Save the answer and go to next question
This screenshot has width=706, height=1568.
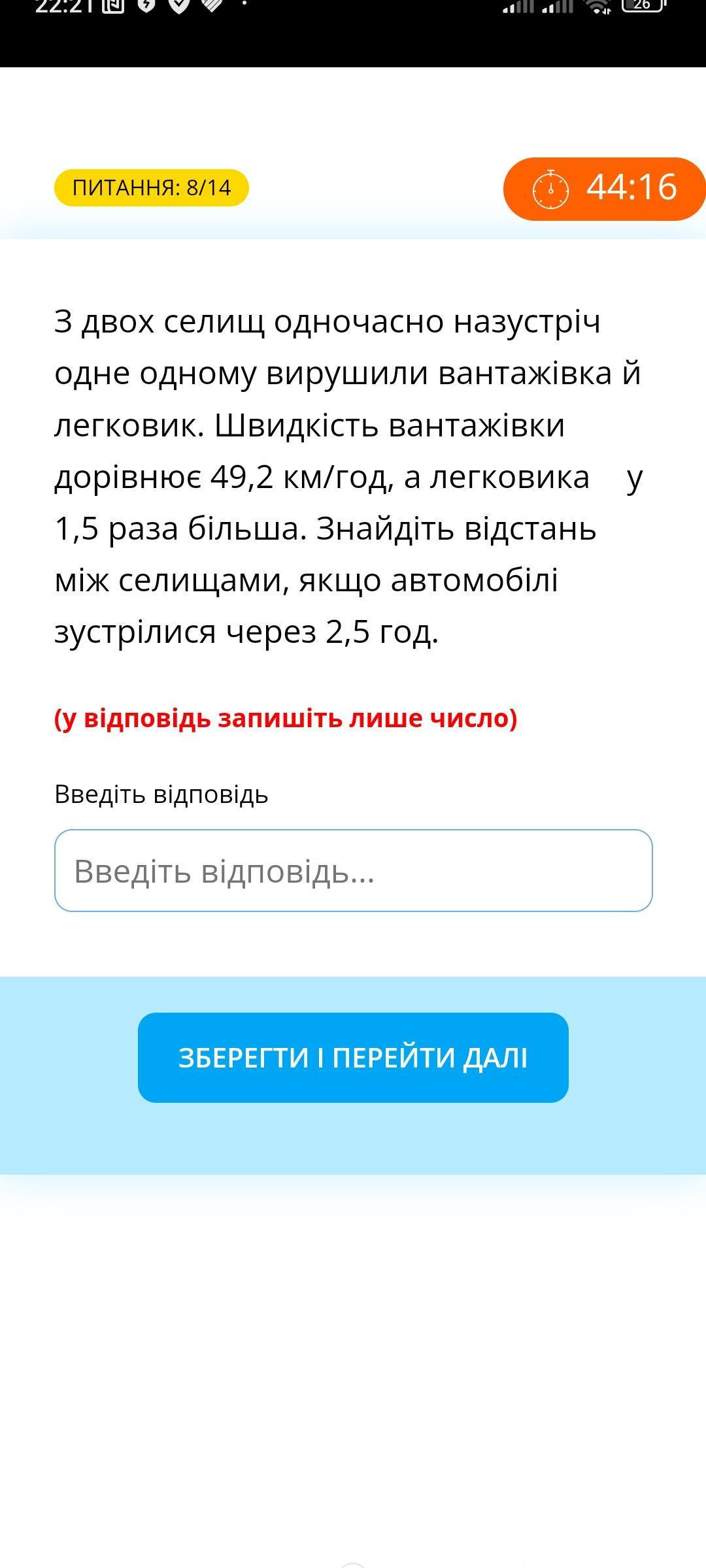point(353,1057)
